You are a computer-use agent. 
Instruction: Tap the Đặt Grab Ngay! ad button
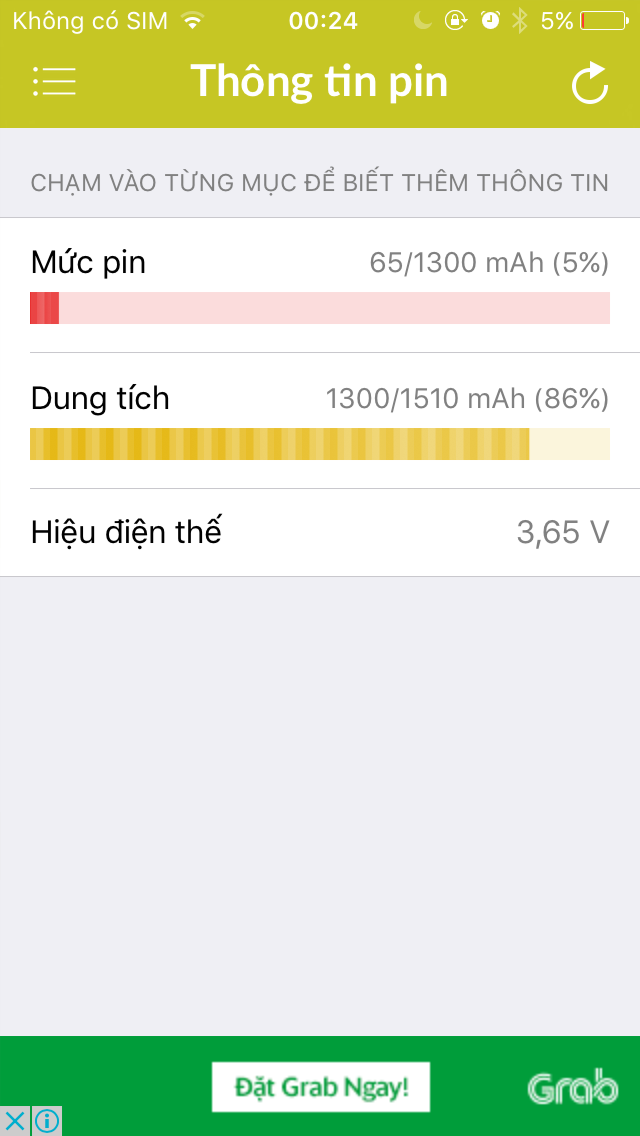point(321,1087)
